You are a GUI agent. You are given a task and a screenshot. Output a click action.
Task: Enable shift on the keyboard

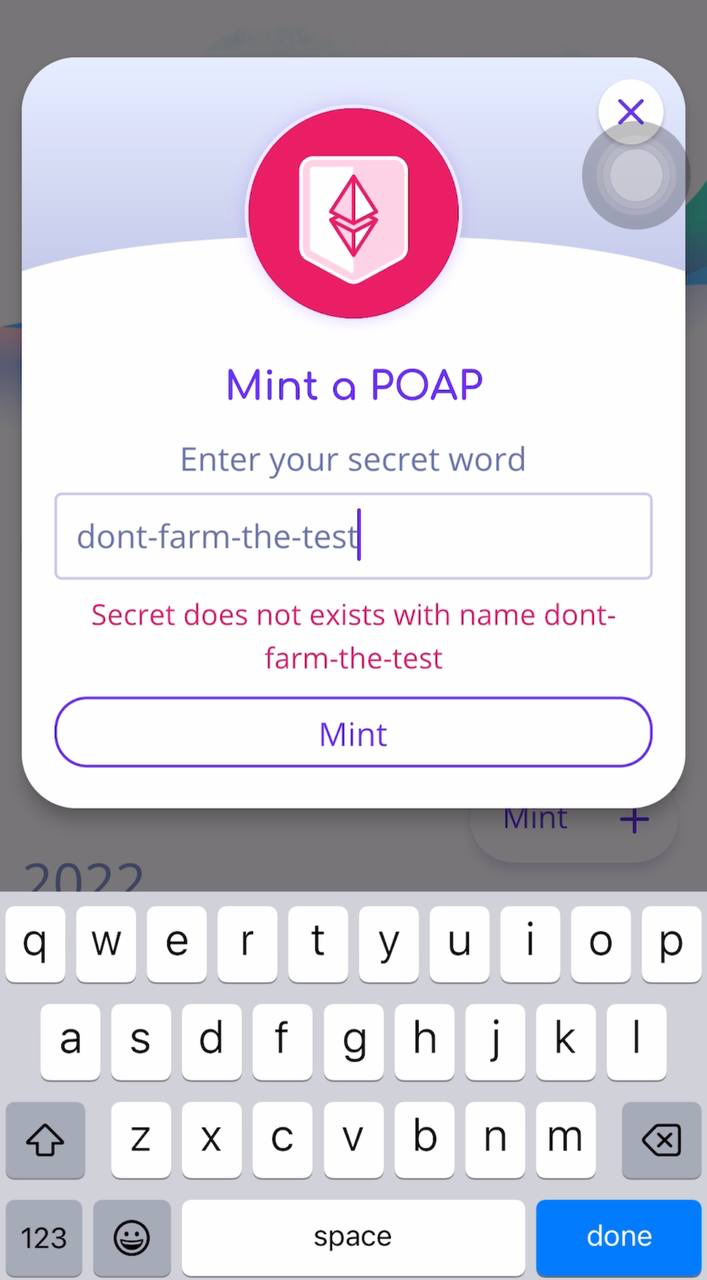[45, 1140]
